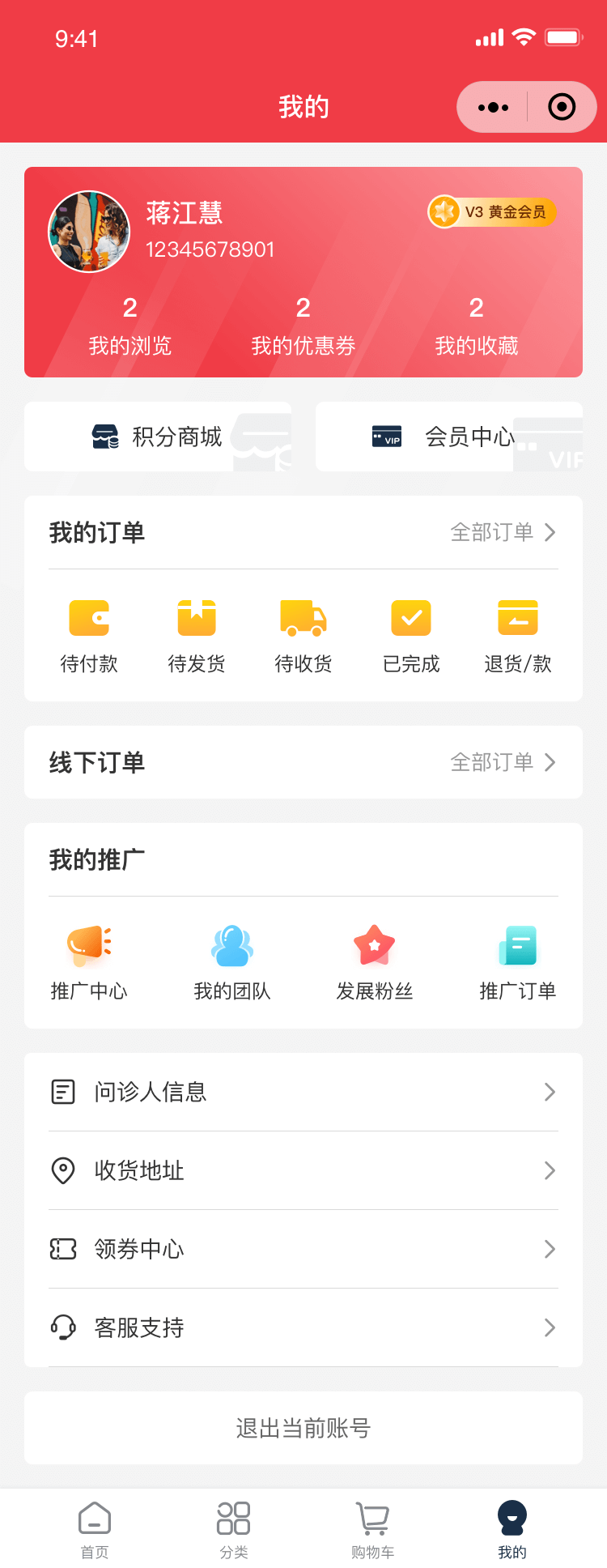Open 会员中心 member center
This screenshot has width=607, height=1568.
click(449, 437)
